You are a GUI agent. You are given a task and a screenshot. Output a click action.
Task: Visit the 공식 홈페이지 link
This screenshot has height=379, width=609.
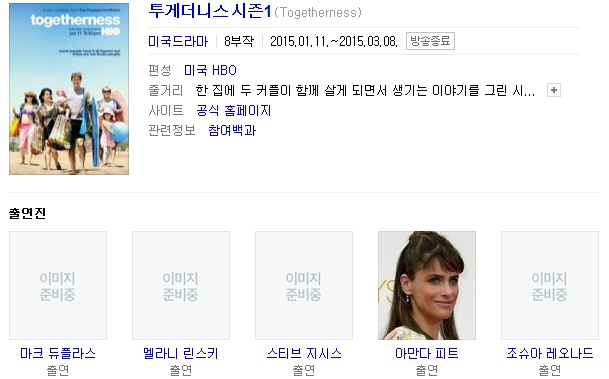(x=233, y=110)
